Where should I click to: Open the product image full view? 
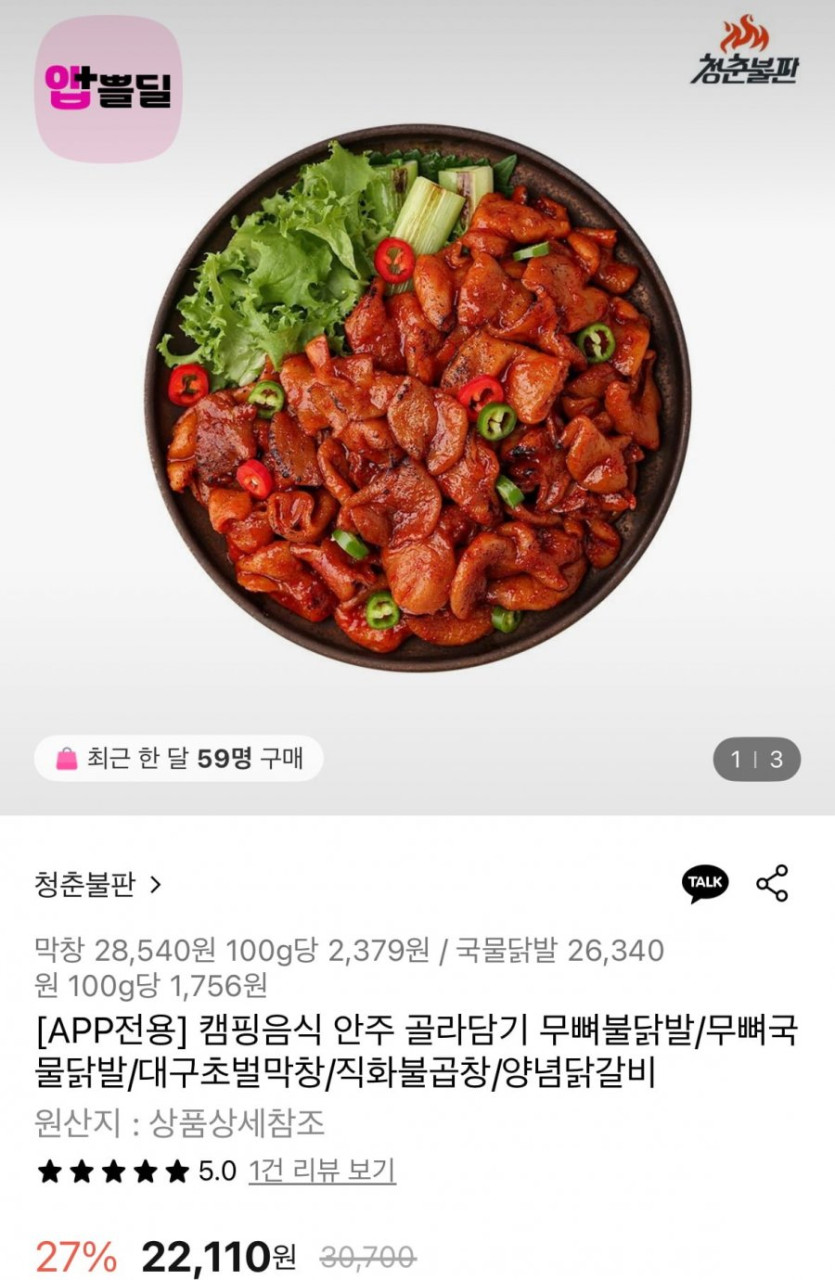point(417,400)
